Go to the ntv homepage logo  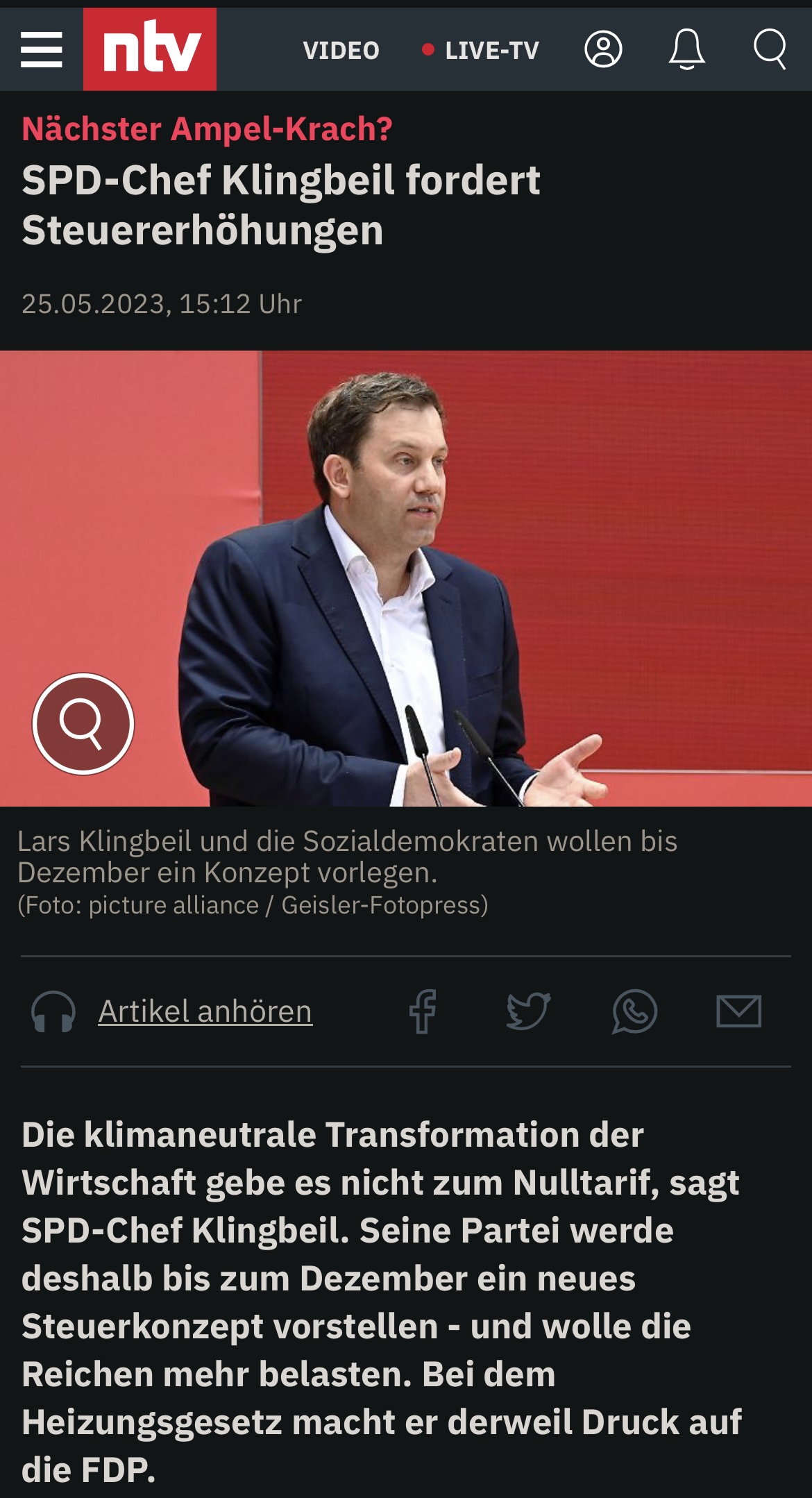[150, 49]
